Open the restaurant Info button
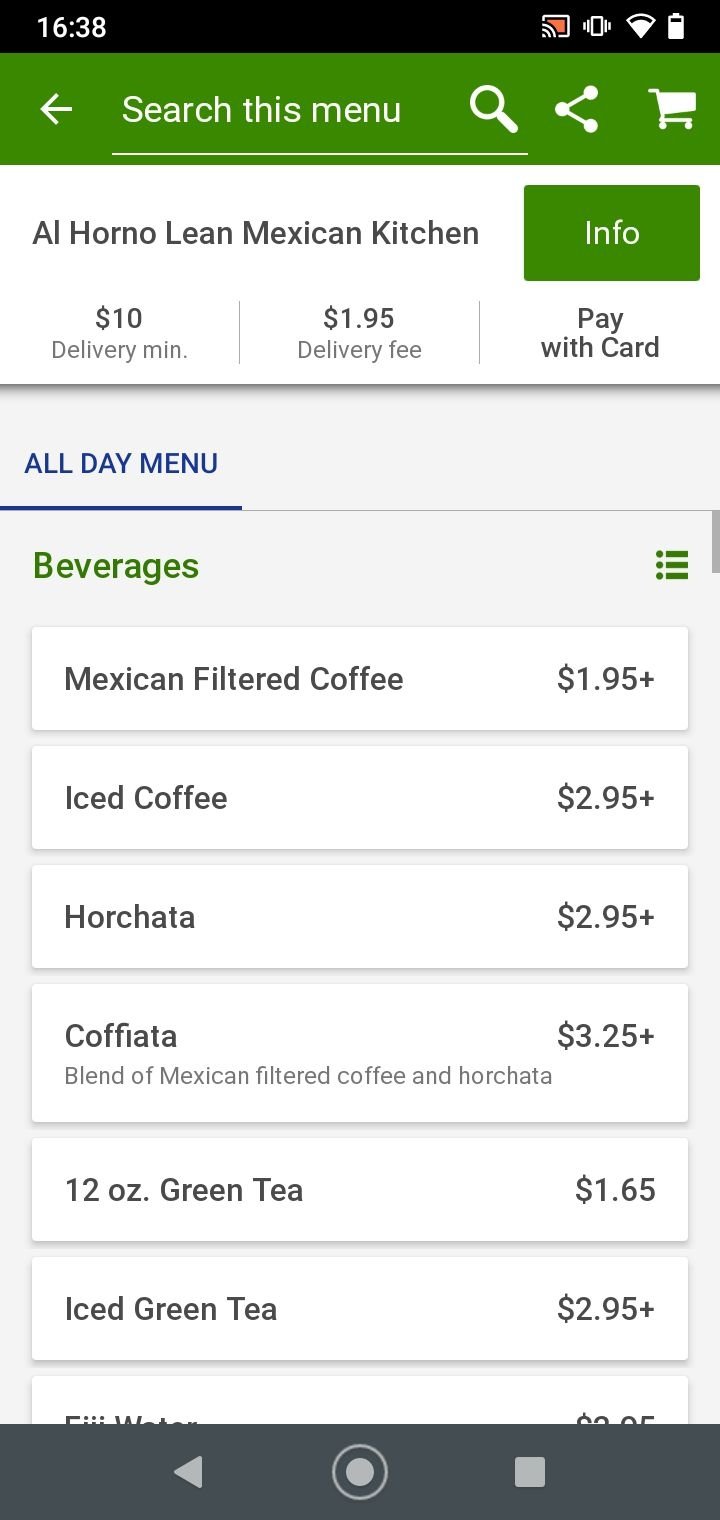Viewport: 720px width, 1520px height. pos(612,233)
